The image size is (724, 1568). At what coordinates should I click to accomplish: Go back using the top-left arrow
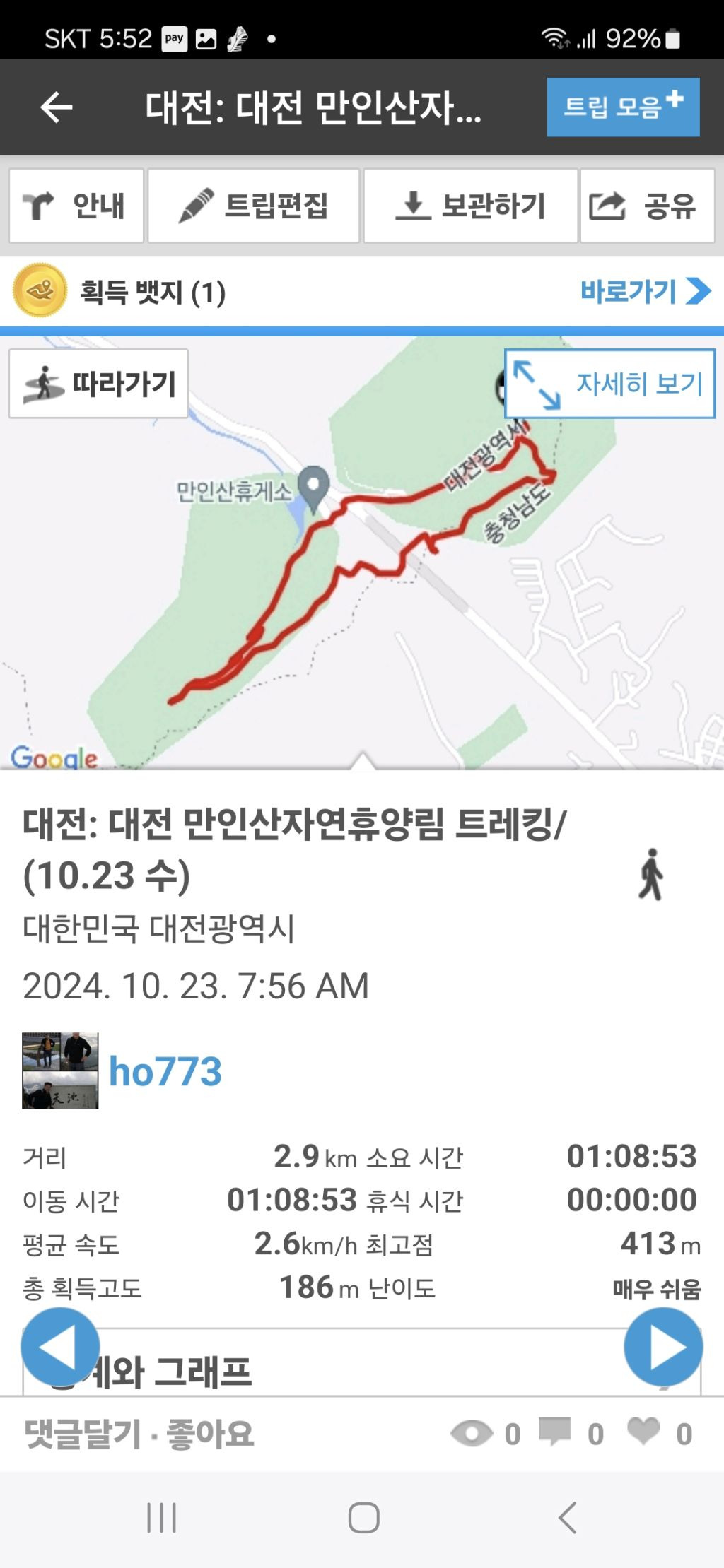[x=57, y=107]
